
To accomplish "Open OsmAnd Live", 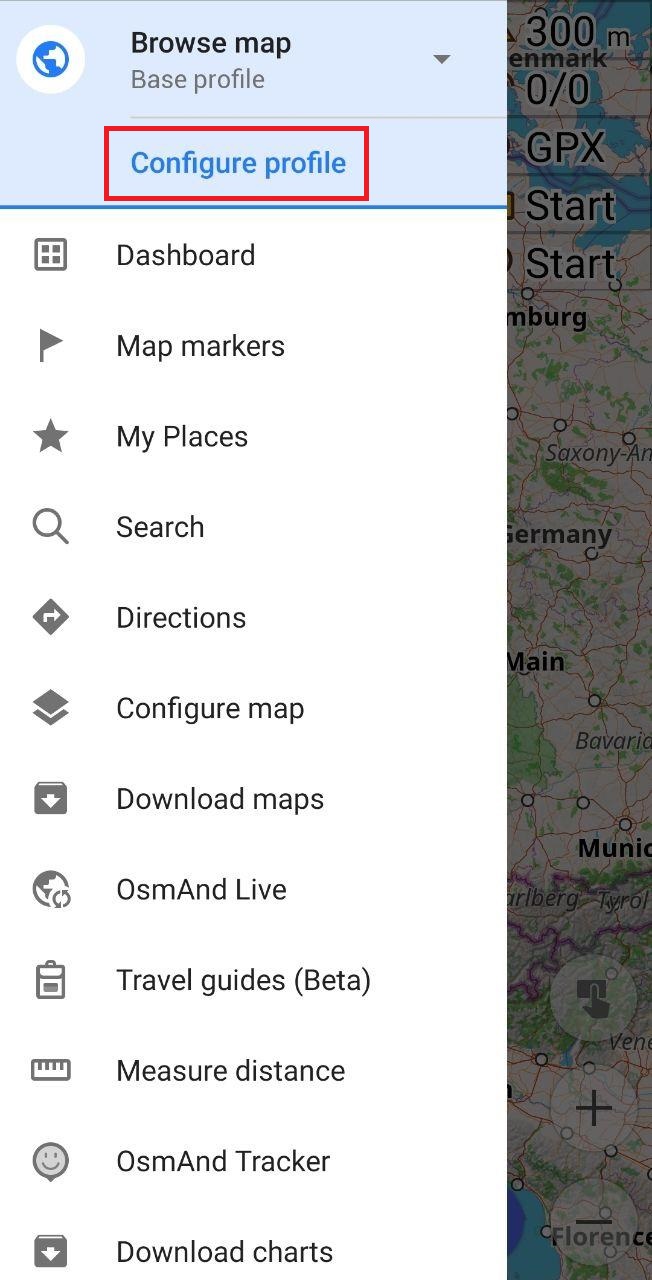I will tap(201, 890).
